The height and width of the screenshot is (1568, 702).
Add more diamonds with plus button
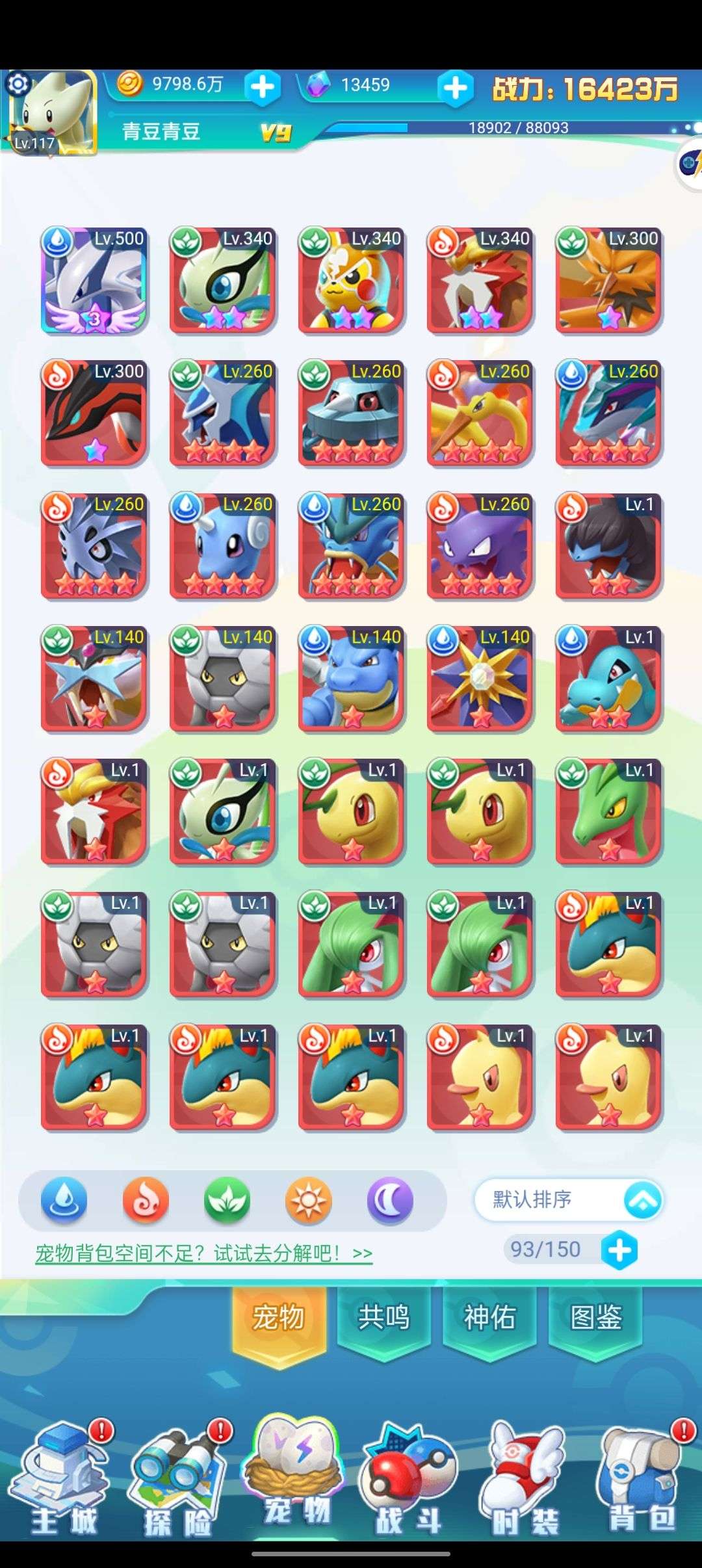pyautogui.click(x=456, y=88)
